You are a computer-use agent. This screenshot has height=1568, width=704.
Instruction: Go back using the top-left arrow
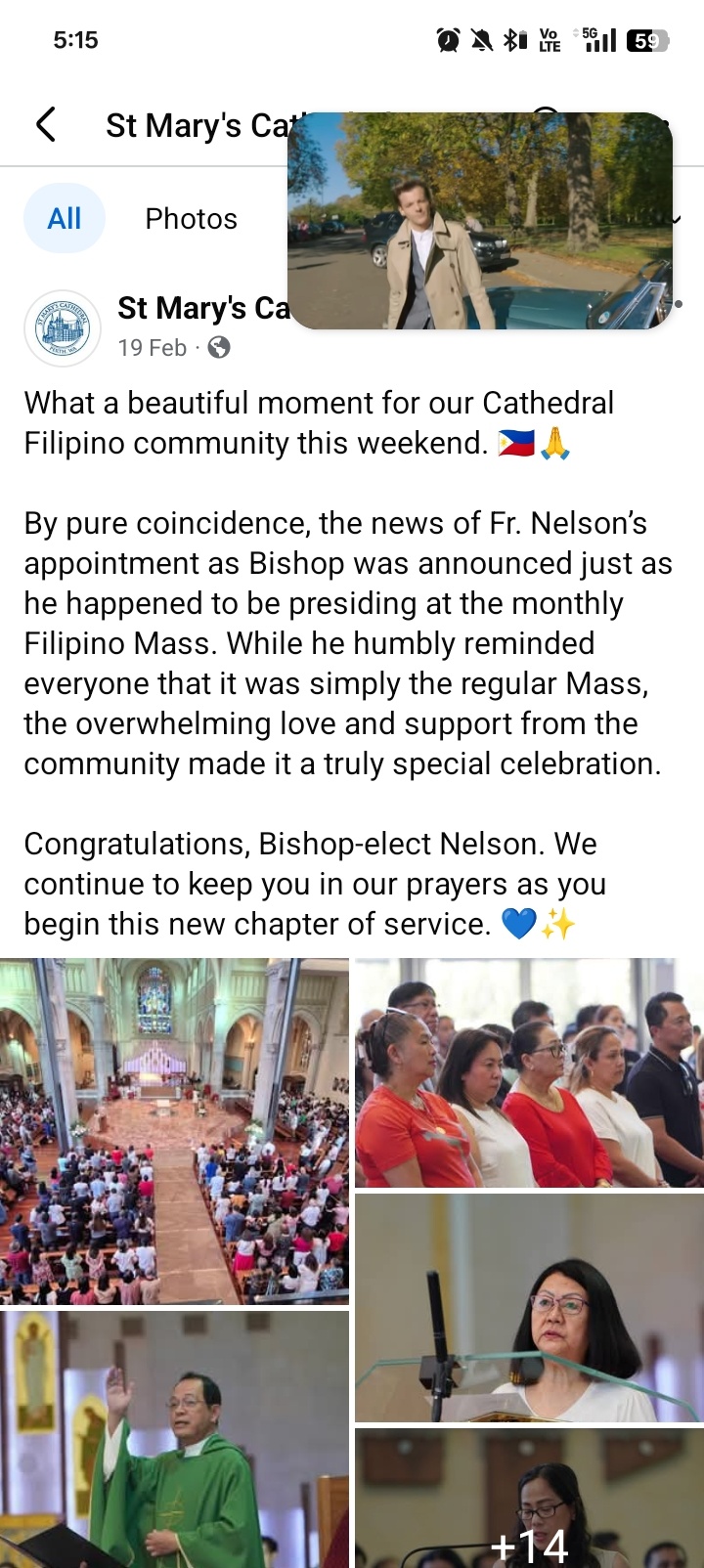[x=45, y=125]
